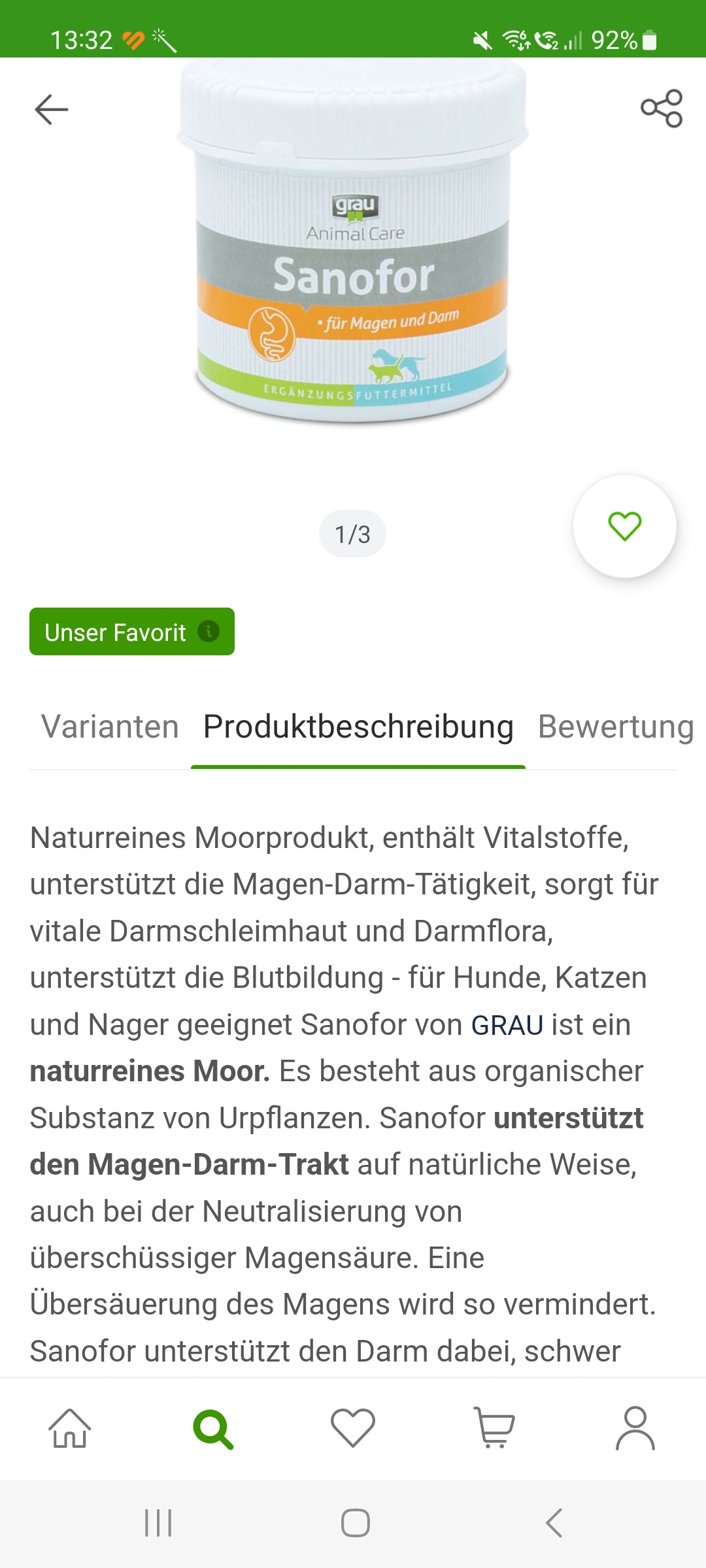706x1568 pixels.
Task: Select the Produktbeschreibung tab
Action: click(358, 727)
